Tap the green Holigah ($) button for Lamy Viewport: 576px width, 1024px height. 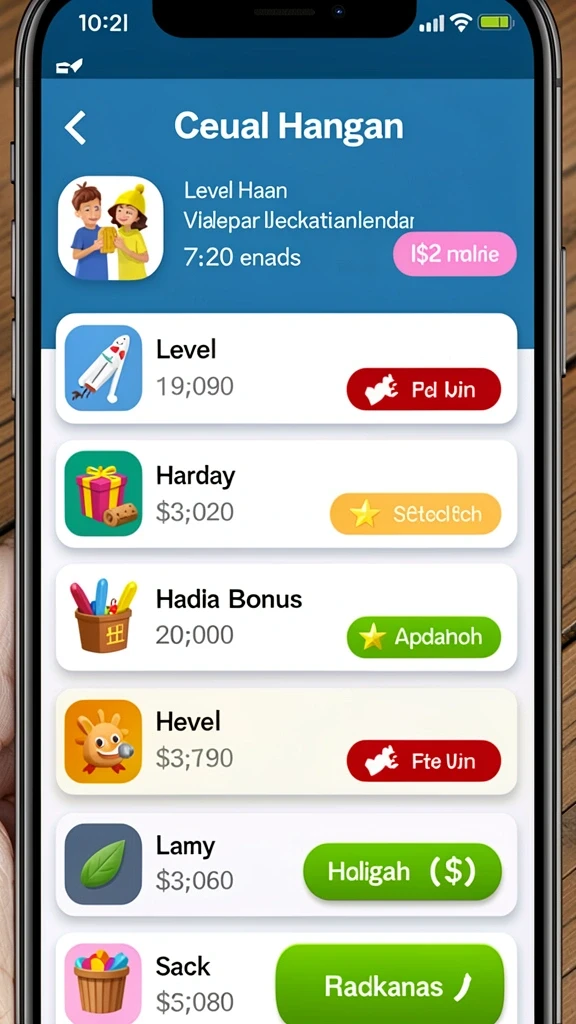click(402, 872)
